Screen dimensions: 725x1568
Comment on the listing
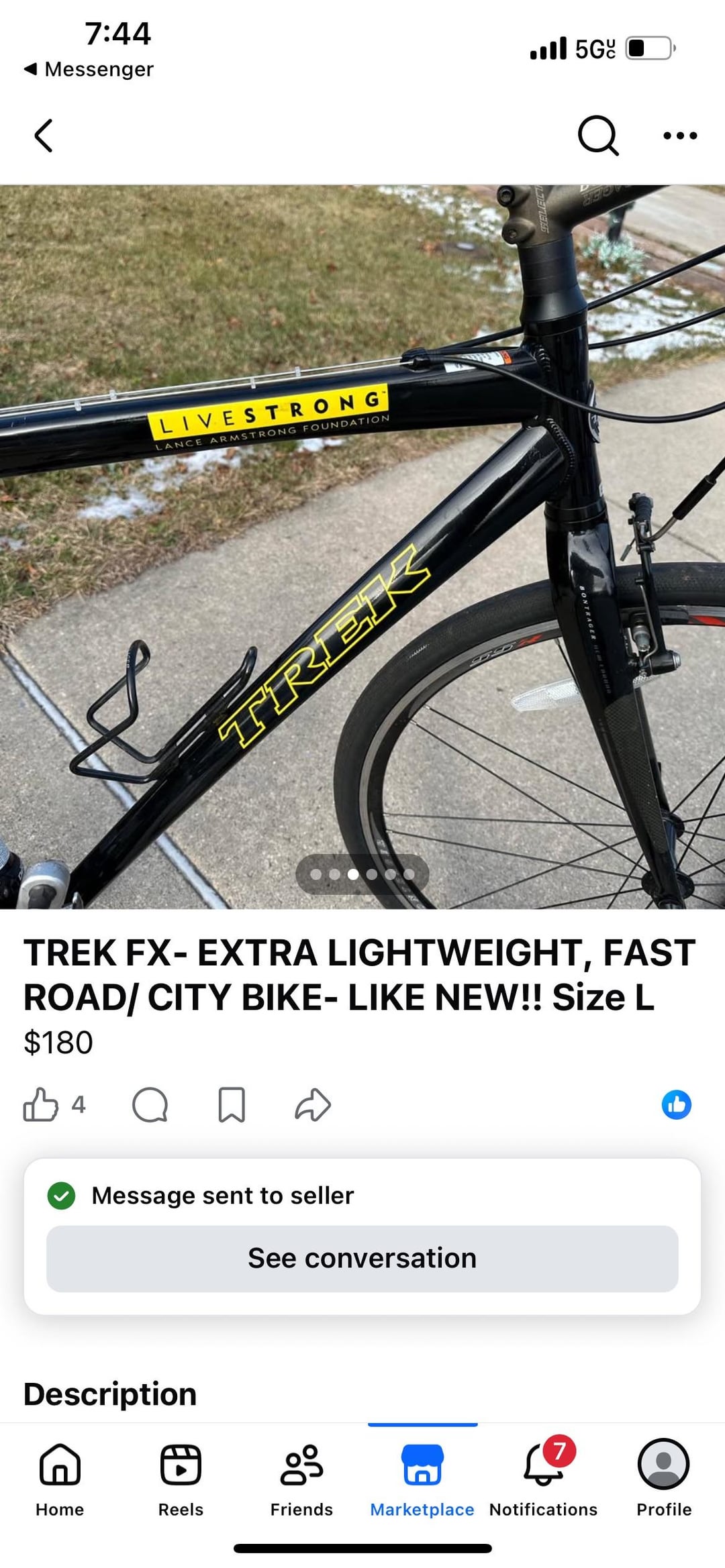pos(150,1104)
